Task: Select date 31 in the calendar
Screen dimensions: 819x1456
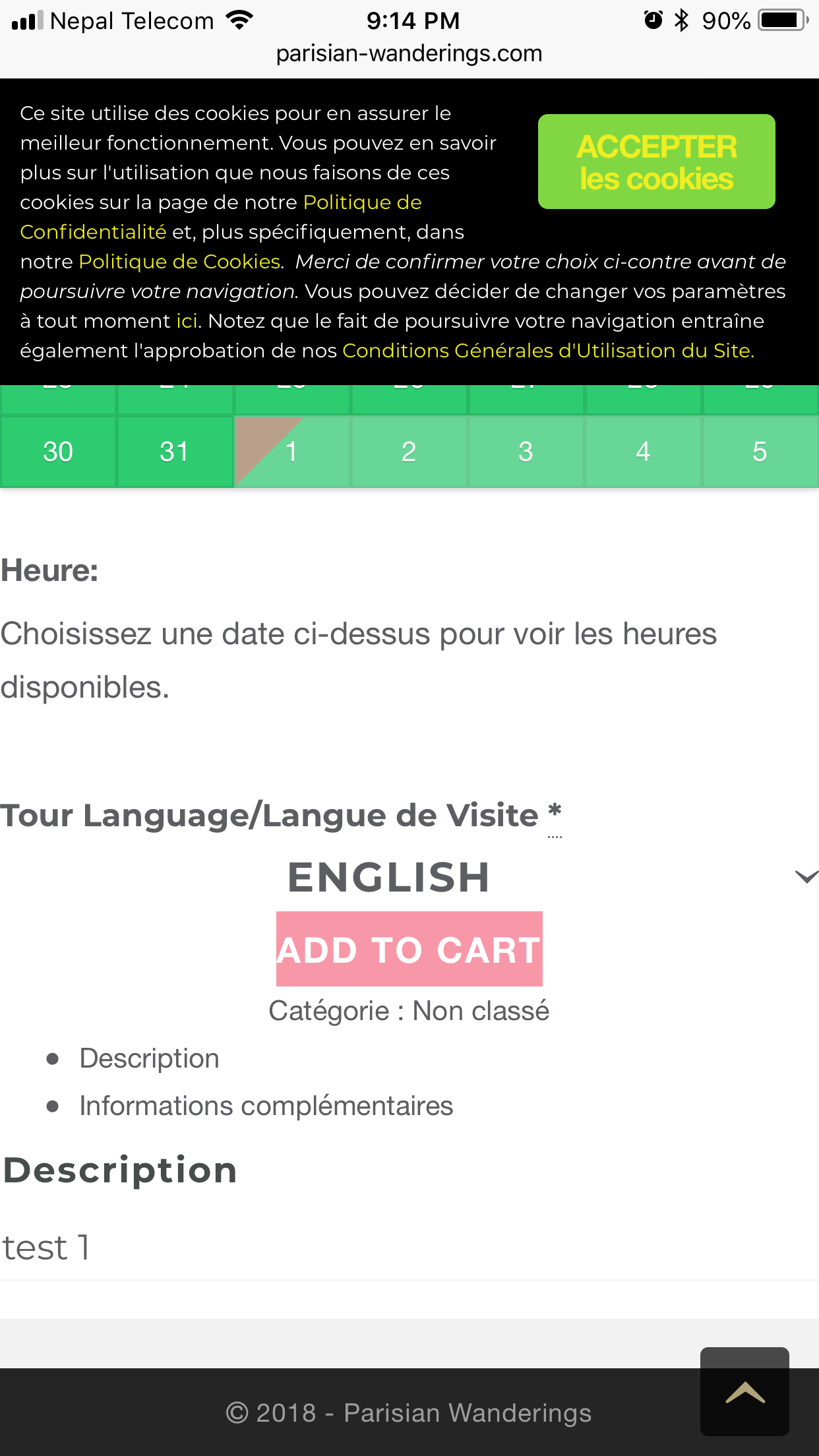Action: [x=175, y=452]
